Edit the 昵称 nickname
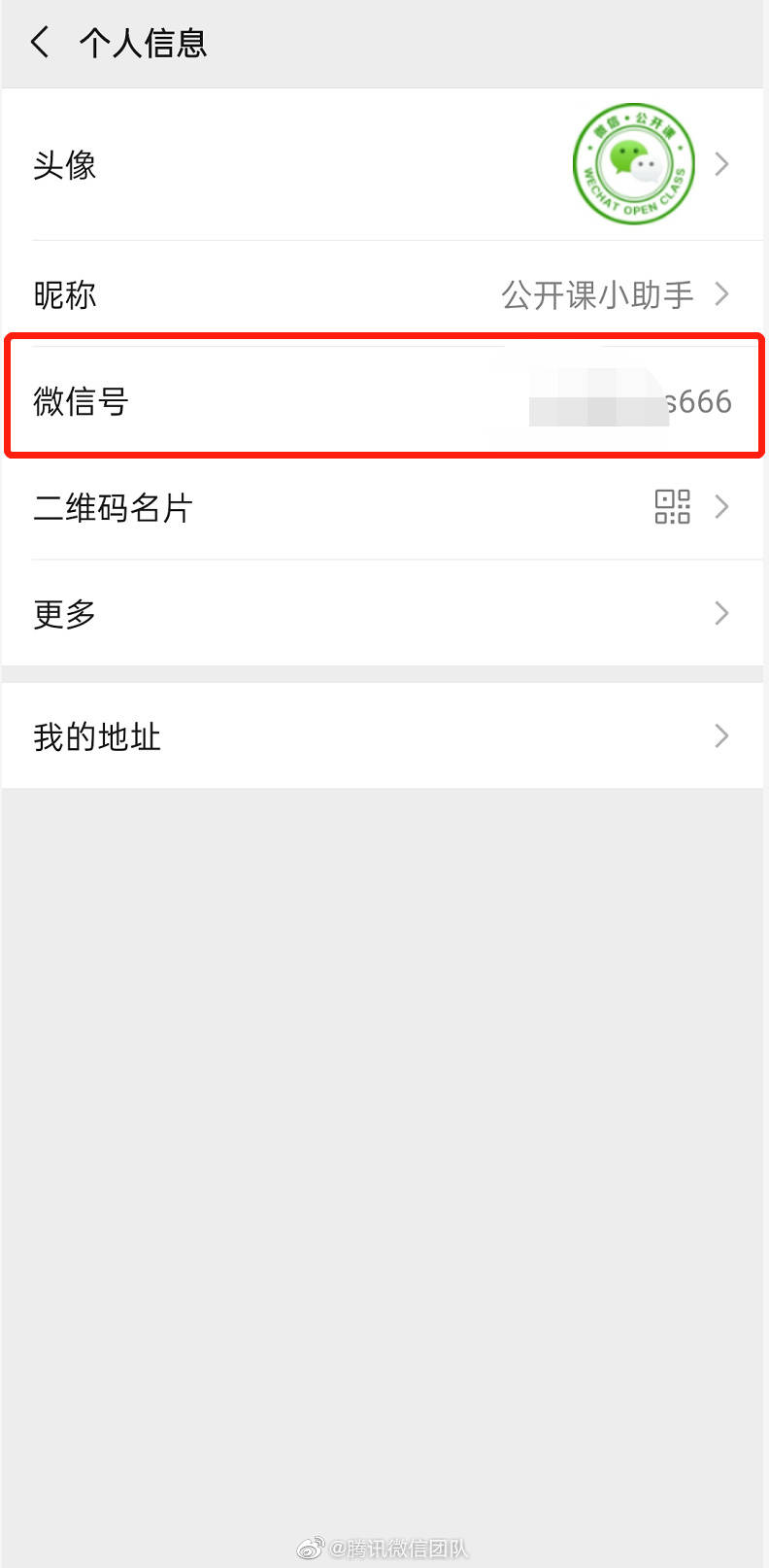The height and width of the screenshot is (1568, 769). (384, 294)
